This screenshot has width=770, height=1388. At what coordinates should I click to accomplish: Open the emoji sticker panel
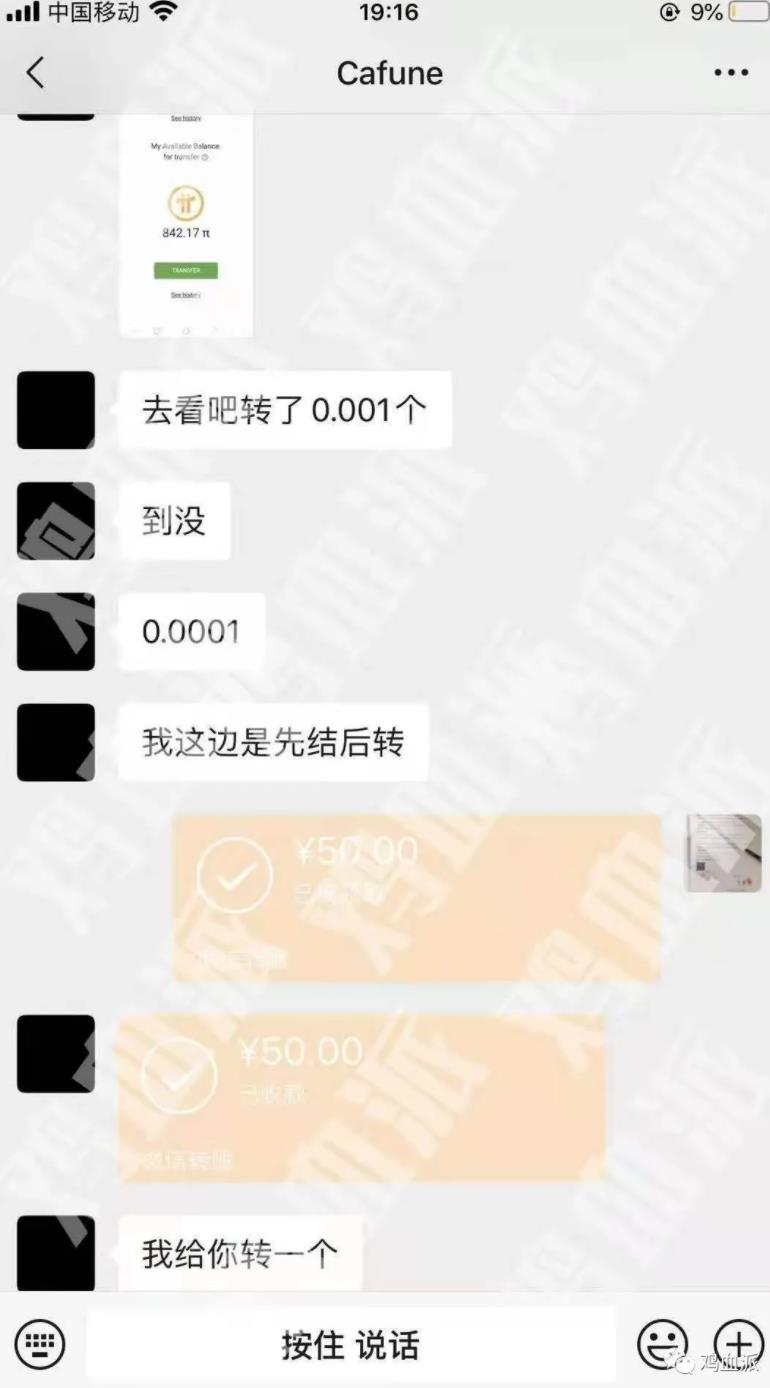[662, 1343]
